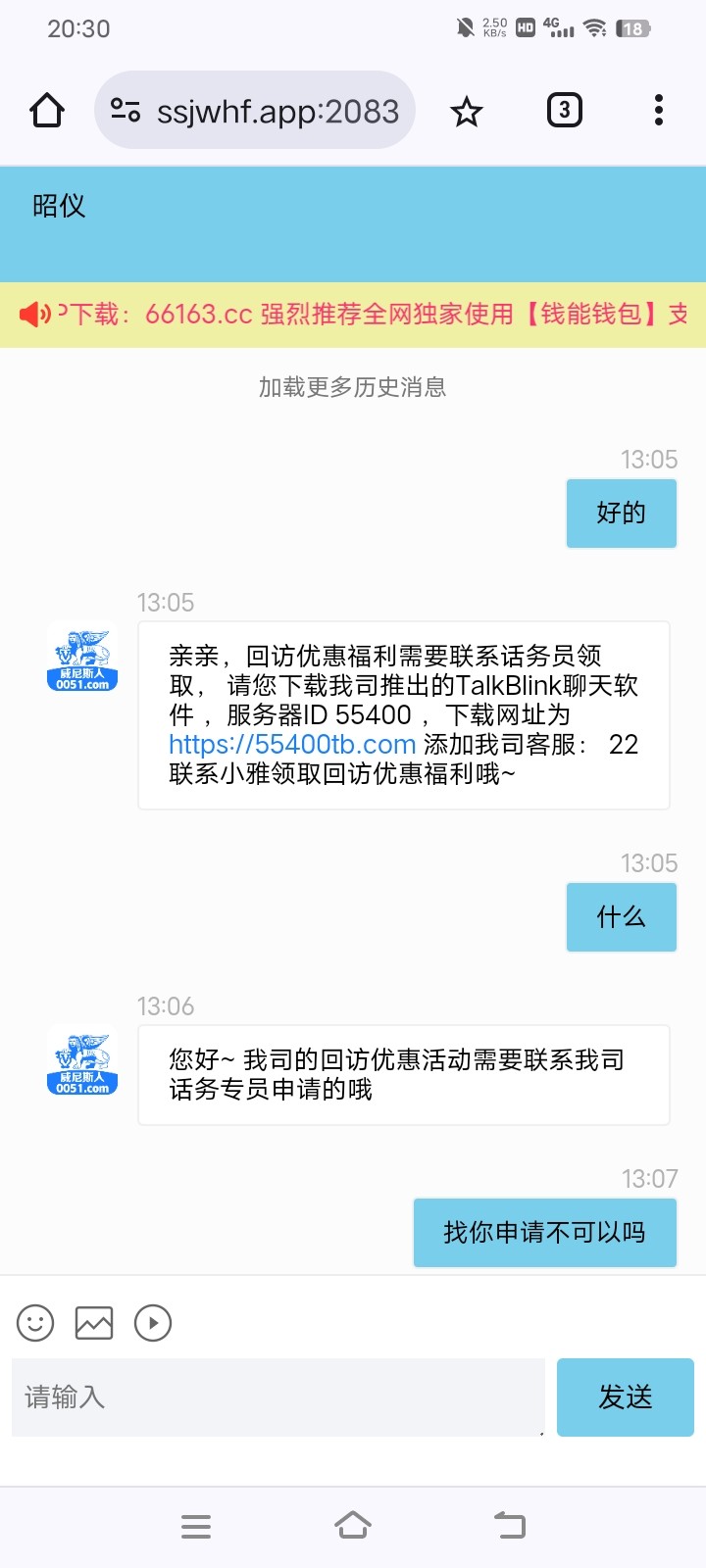Open the emoji picker
The image size is (706, 1568).
35,1323
